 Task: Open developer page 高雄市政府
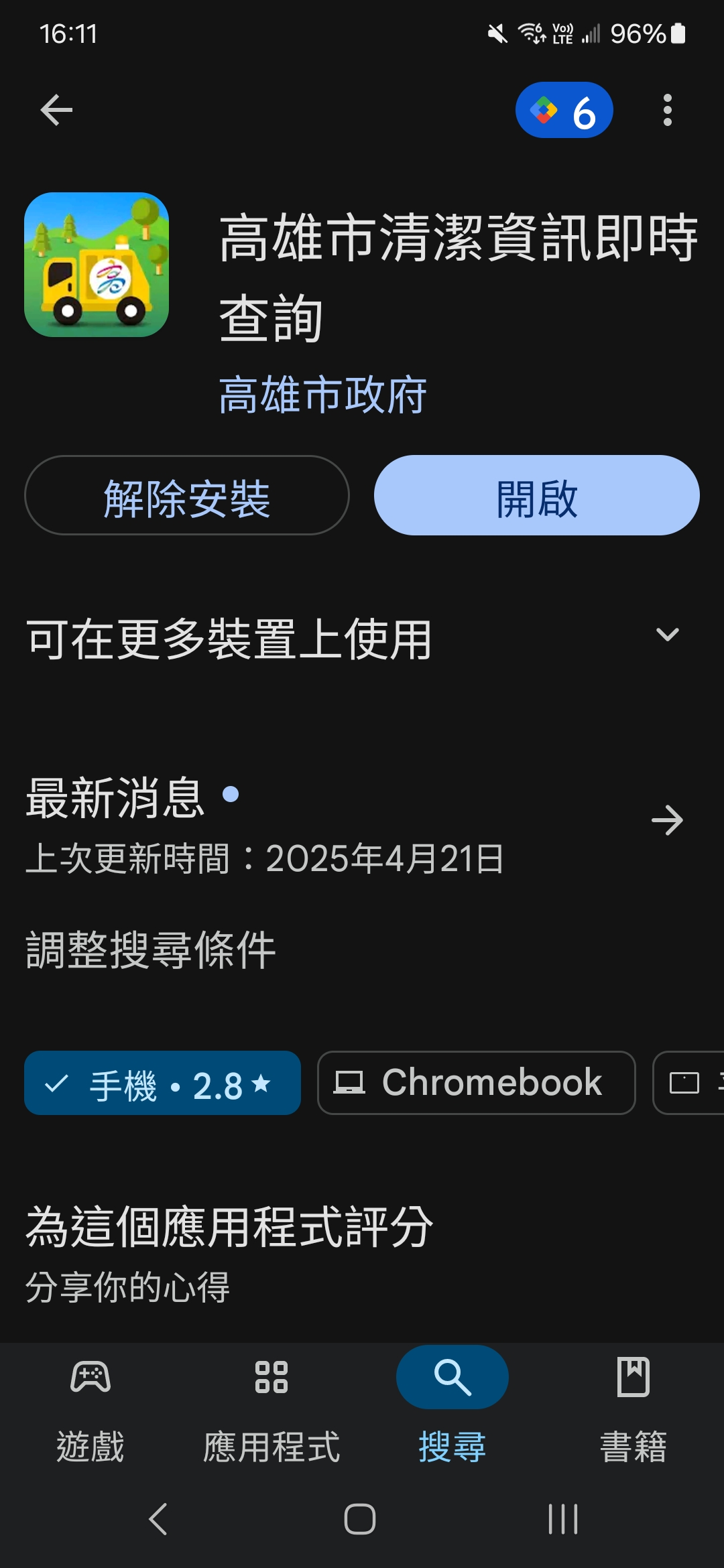coord(323,395)
